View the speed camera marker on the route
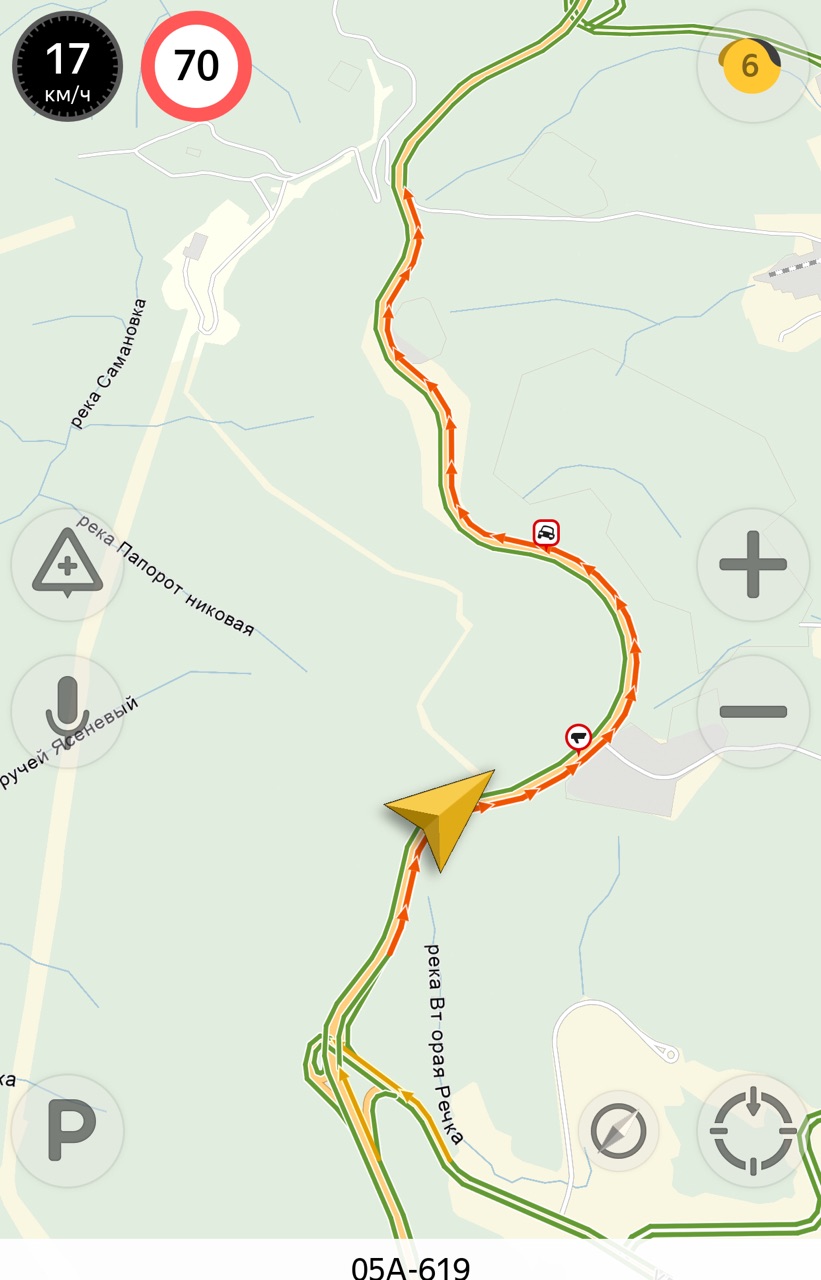 (577, 738)
